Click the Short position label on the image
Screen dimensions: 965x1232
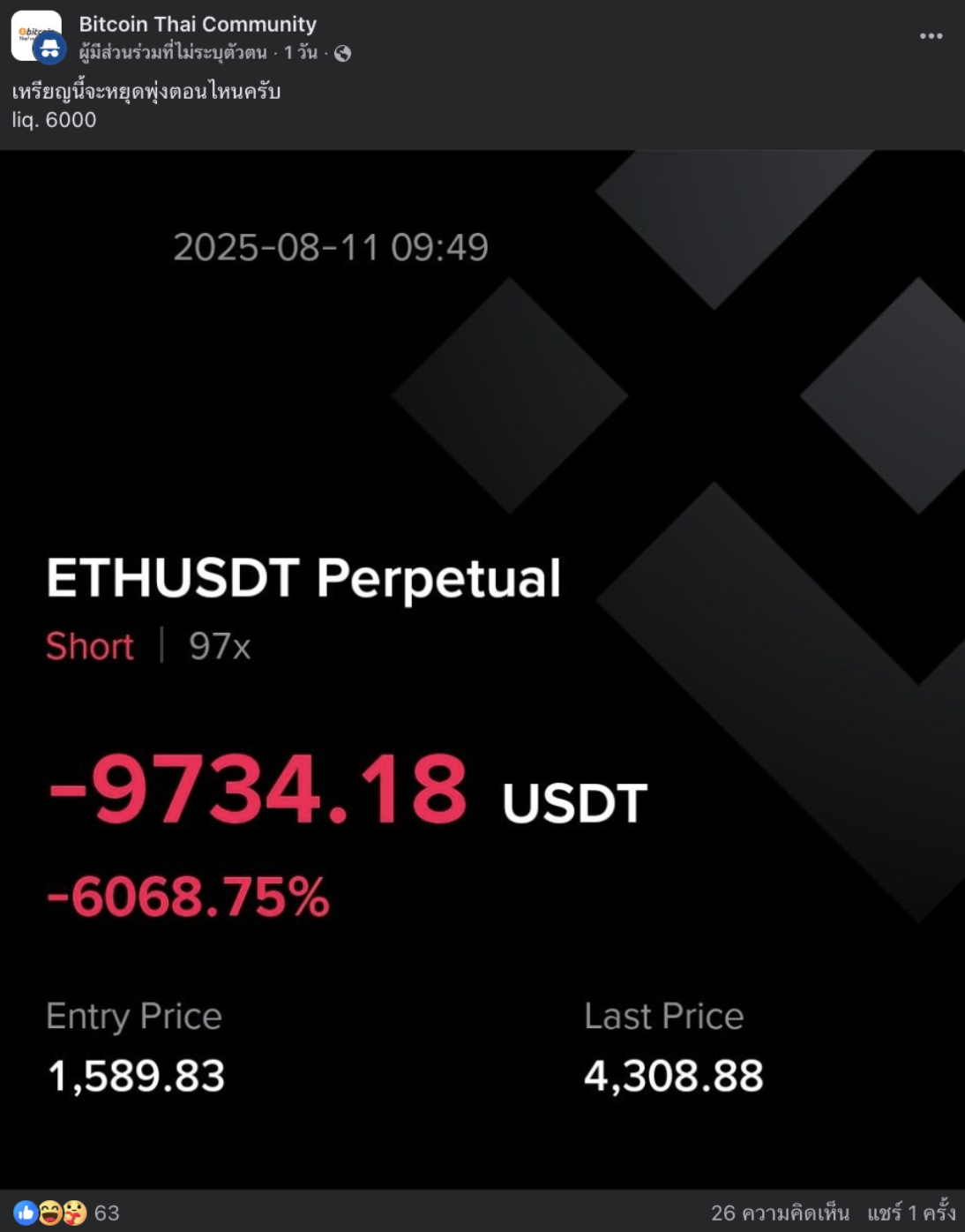[90, 647]
